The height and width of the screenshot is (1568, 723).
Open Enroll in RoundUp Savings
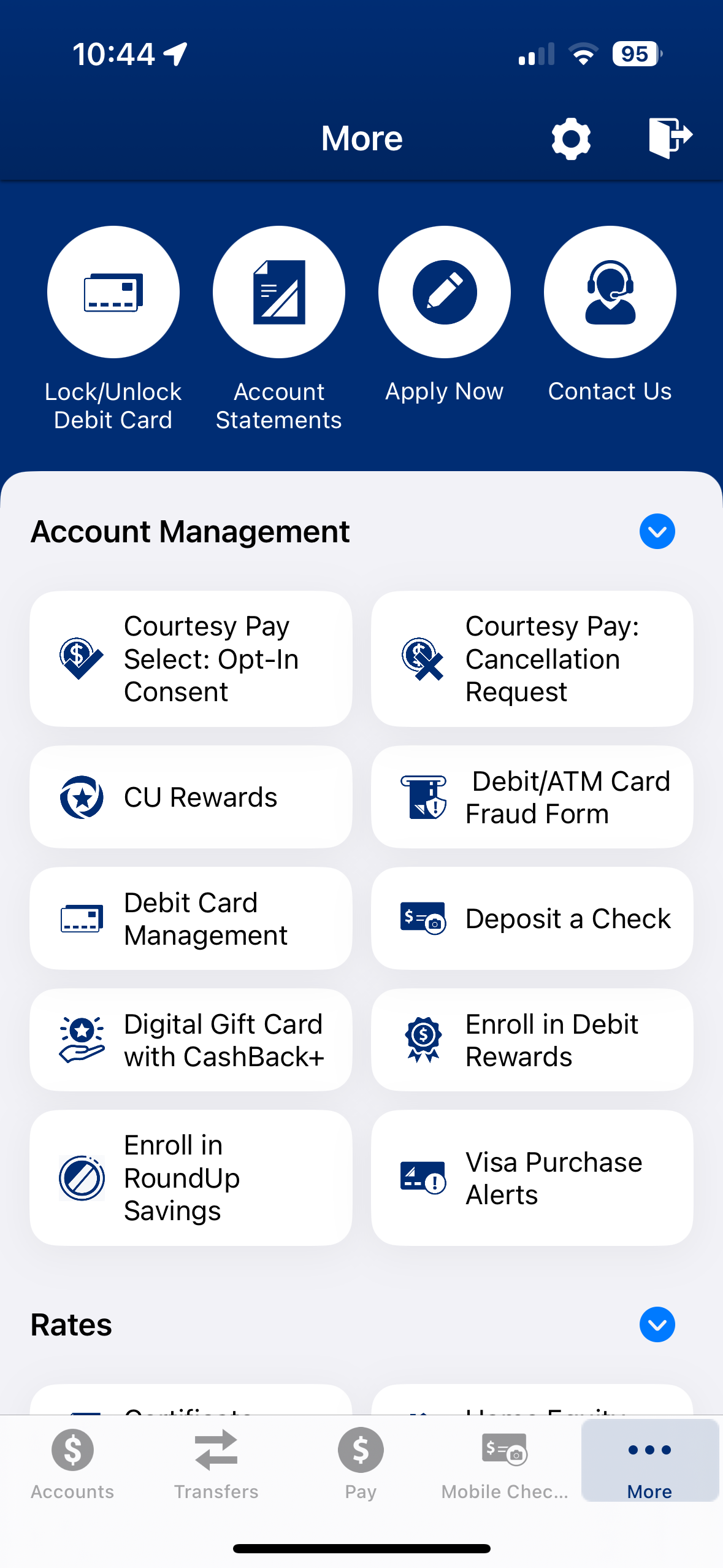pos(191,1177)
